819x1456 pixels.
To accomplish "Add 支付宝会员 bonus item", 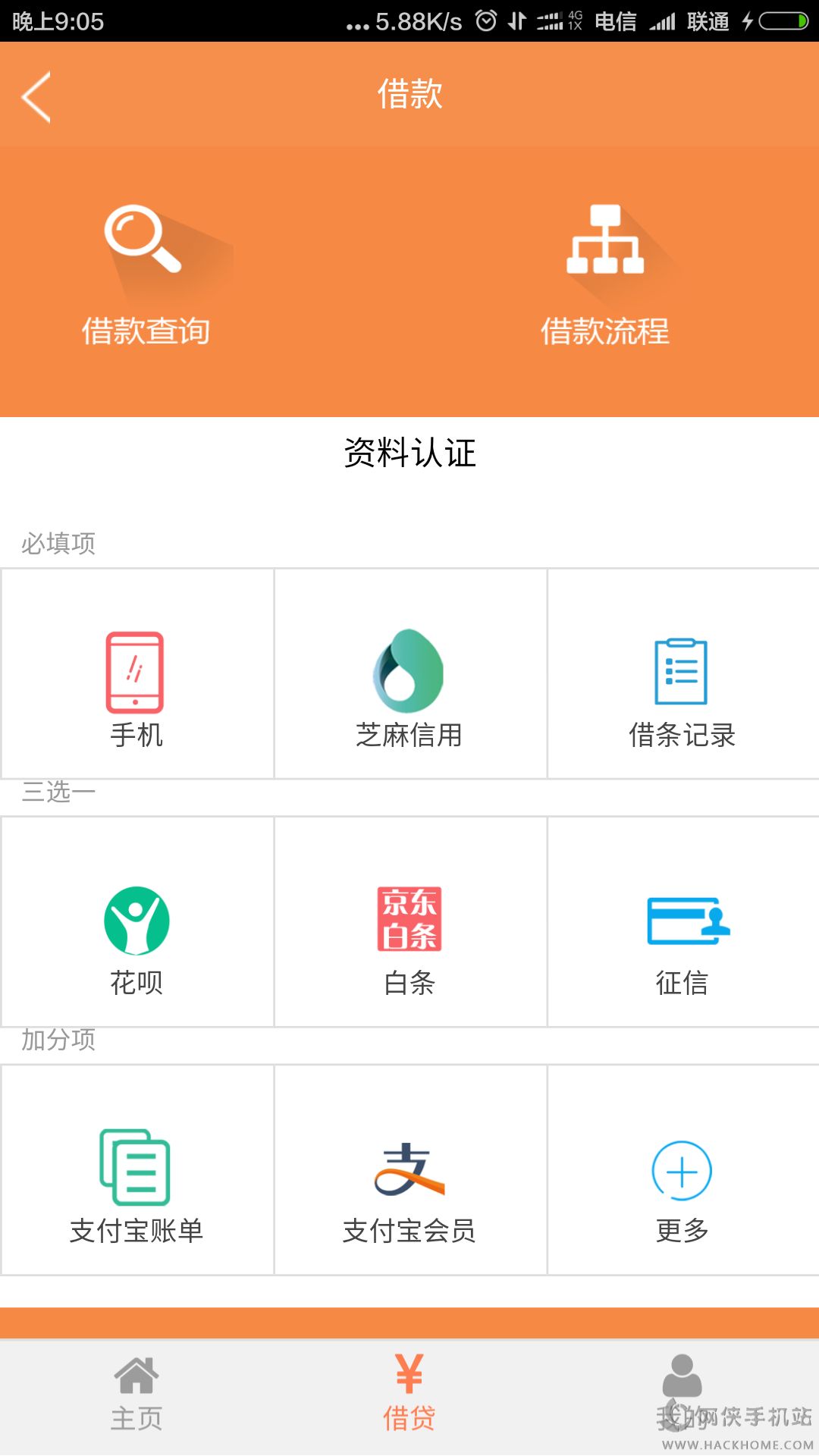I will tap(409, 1171).
